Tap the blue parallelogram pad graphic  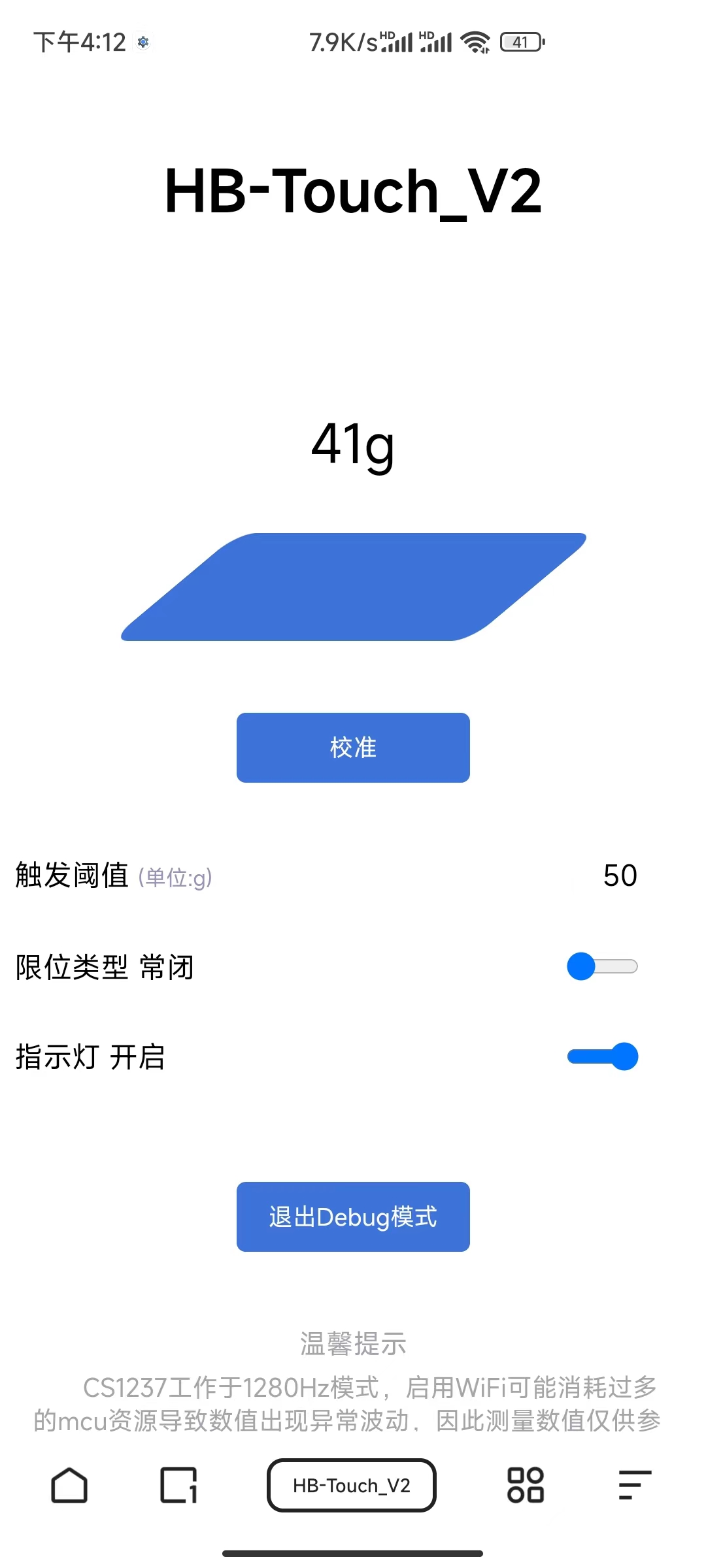click(353, 587)
